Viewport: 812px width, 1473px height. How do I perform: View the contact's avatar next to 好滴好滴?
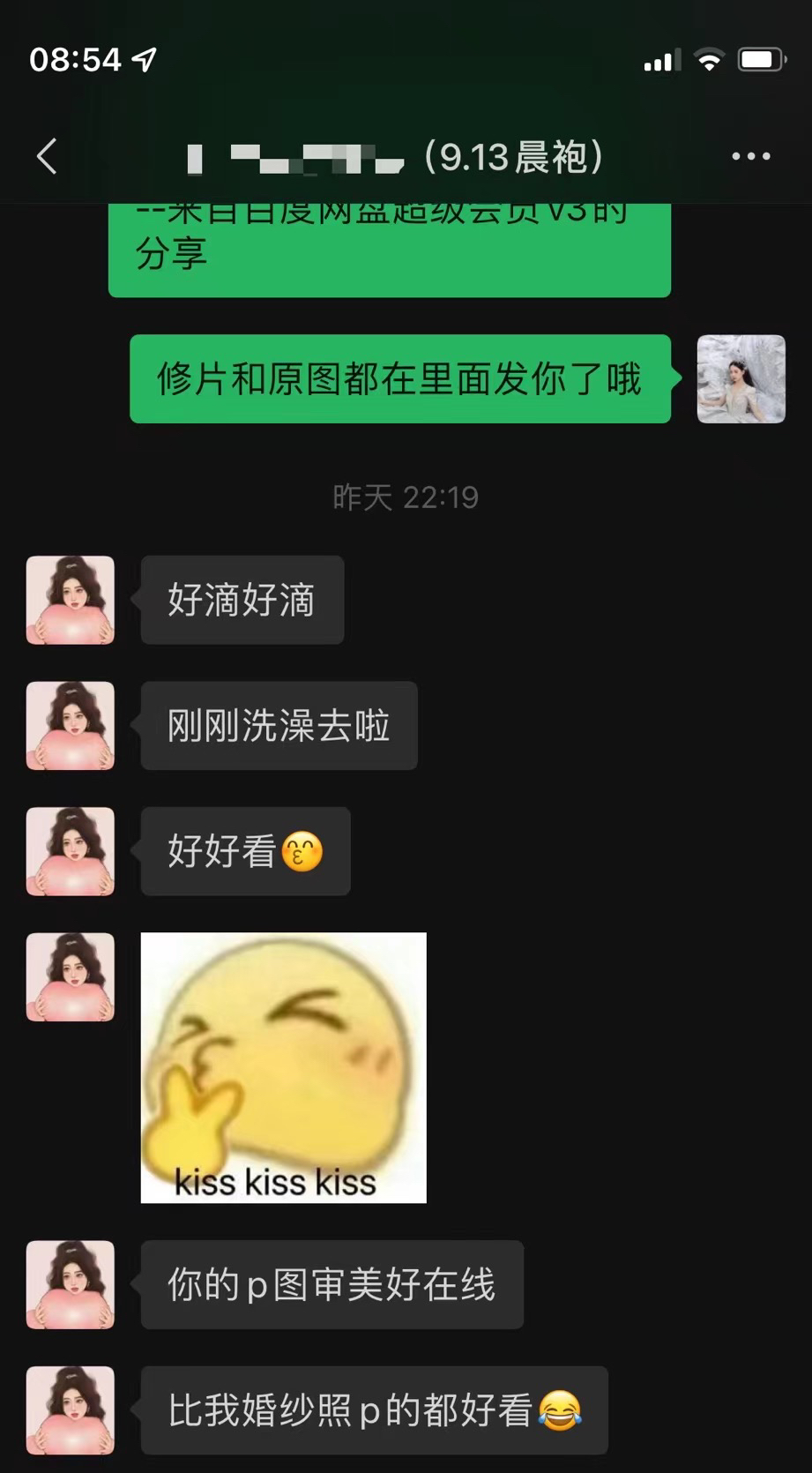71,600
